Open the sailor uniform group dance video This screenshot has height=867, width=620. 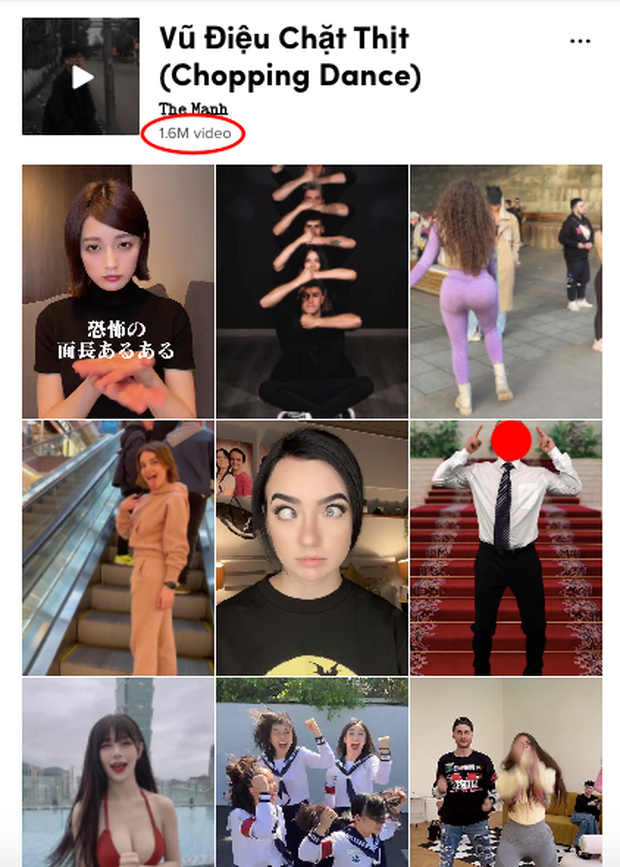pyautogui.click(x=312, y=772)
